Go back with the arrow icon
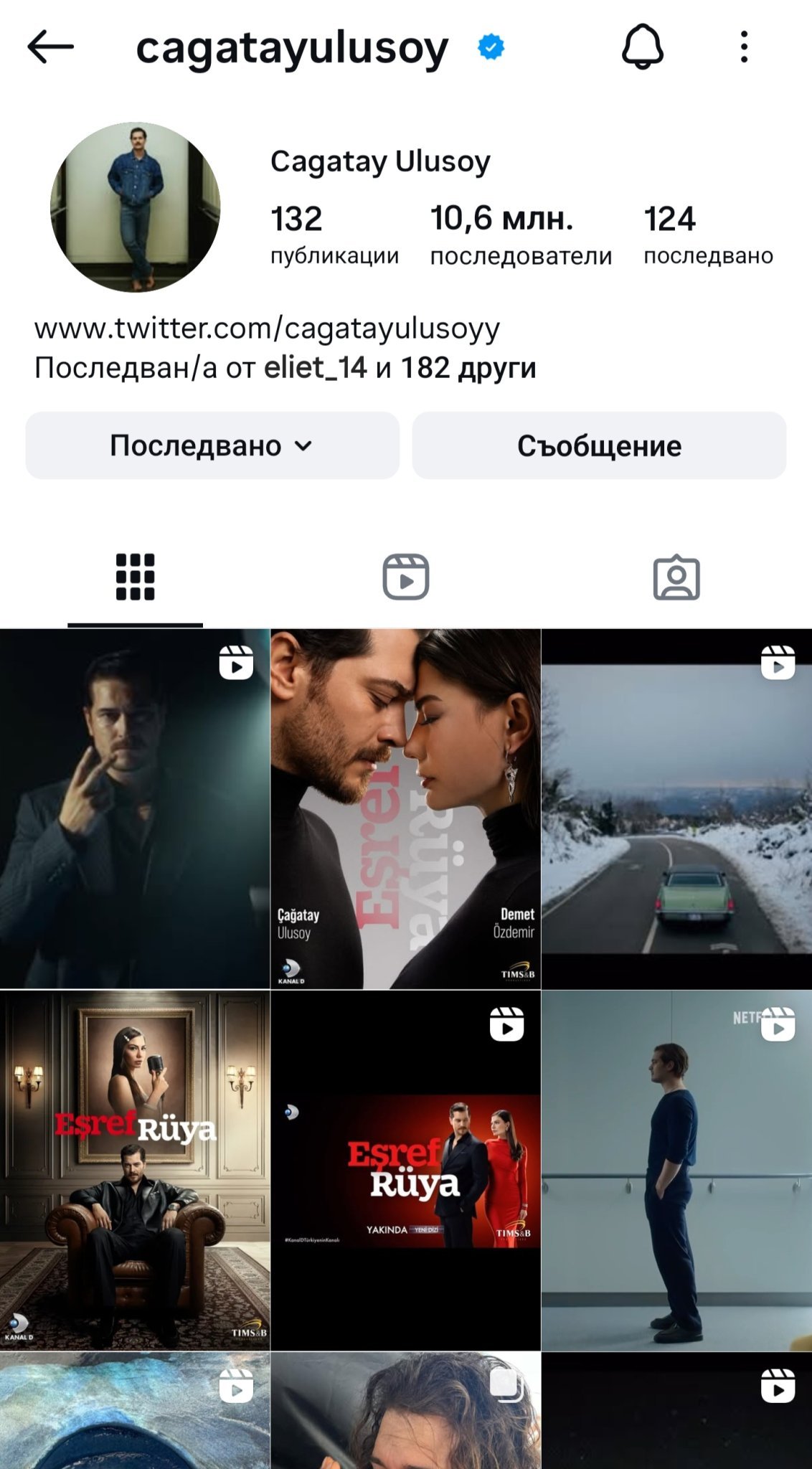The width and height of the screenshot is (812, 1469). pyautogui.click(x=50, y=47)
